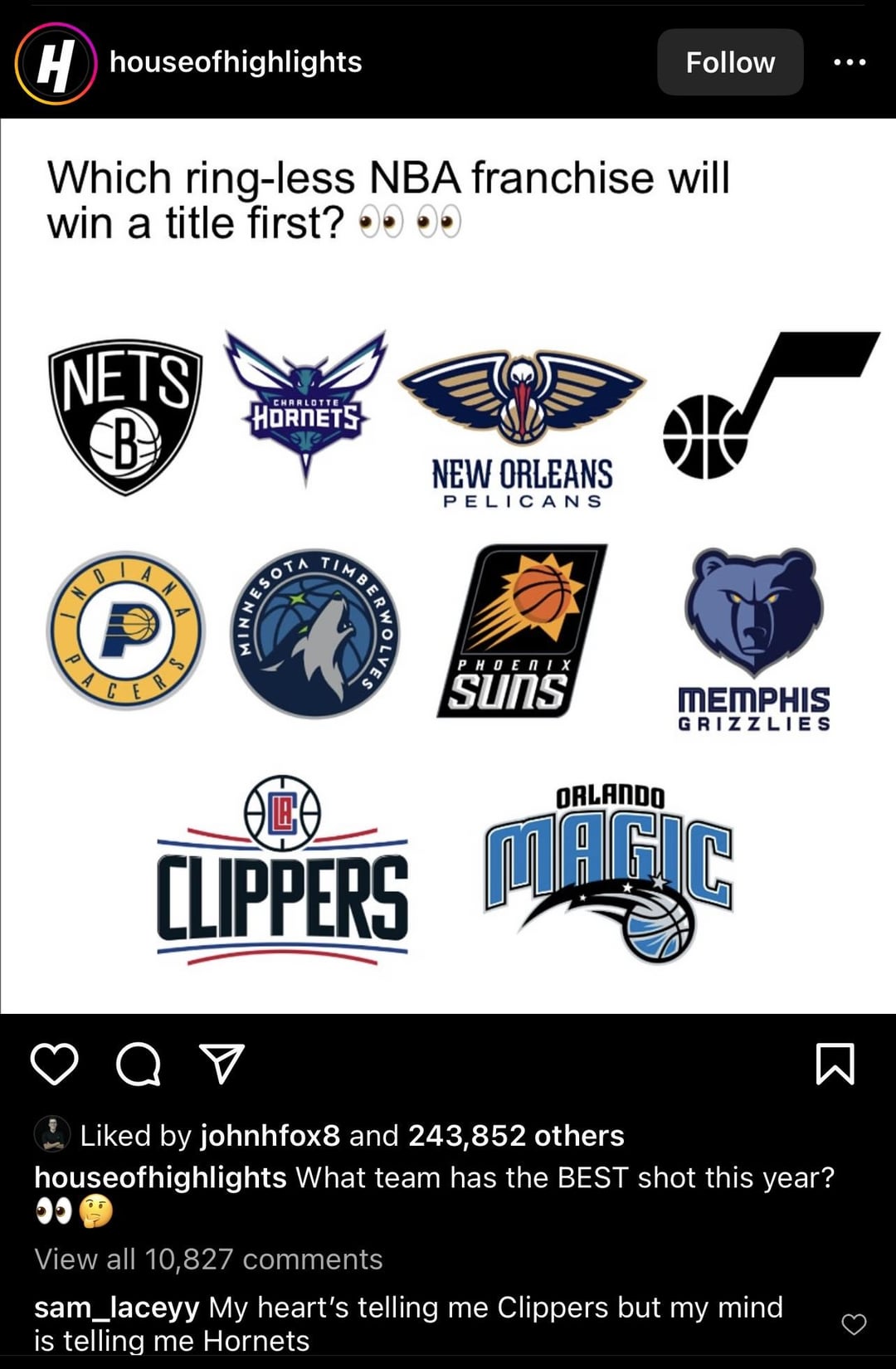View all 10,827 comments
Viewport: 896px width, 1369px height.
point(208,1259)
